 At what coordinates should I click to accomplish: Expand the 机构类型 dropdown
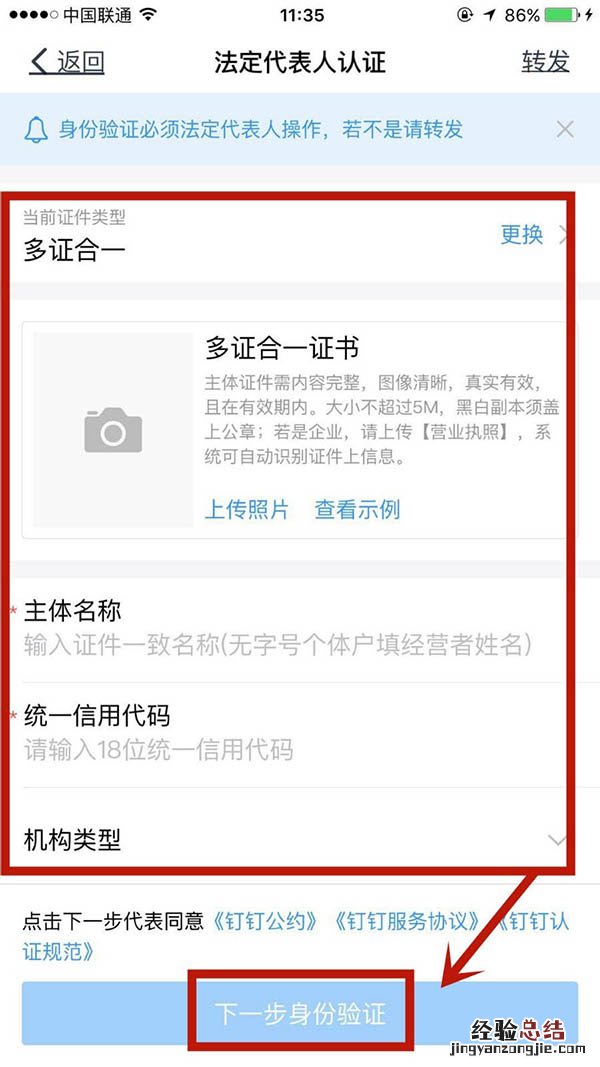(x=557, y=840)
